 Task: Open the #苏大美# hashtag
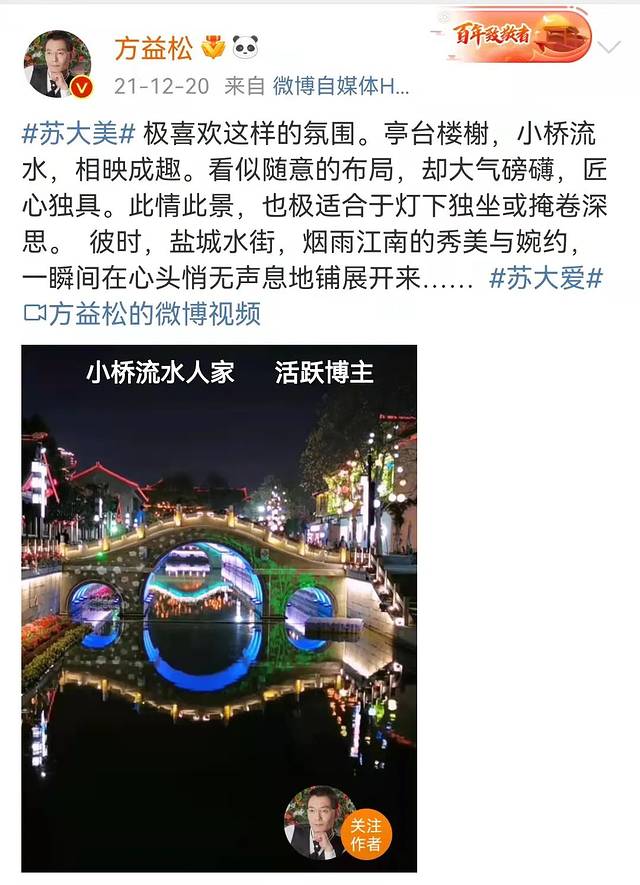click(x=78, y=134)
